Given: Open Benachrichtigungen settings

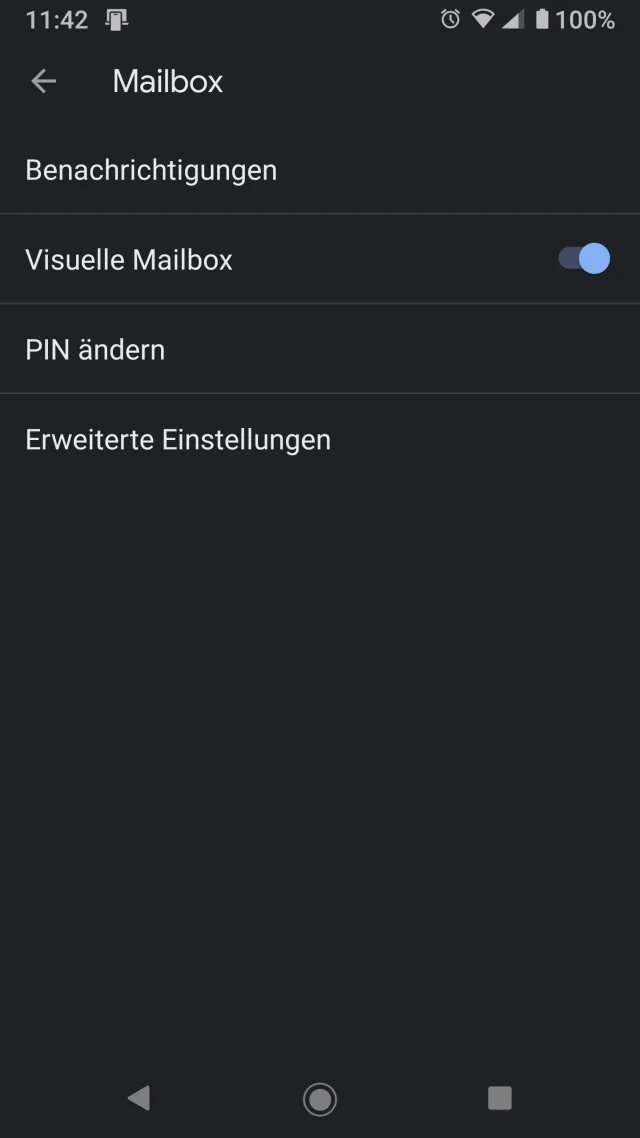Looking at the screenshot, I should pos(151,170).
